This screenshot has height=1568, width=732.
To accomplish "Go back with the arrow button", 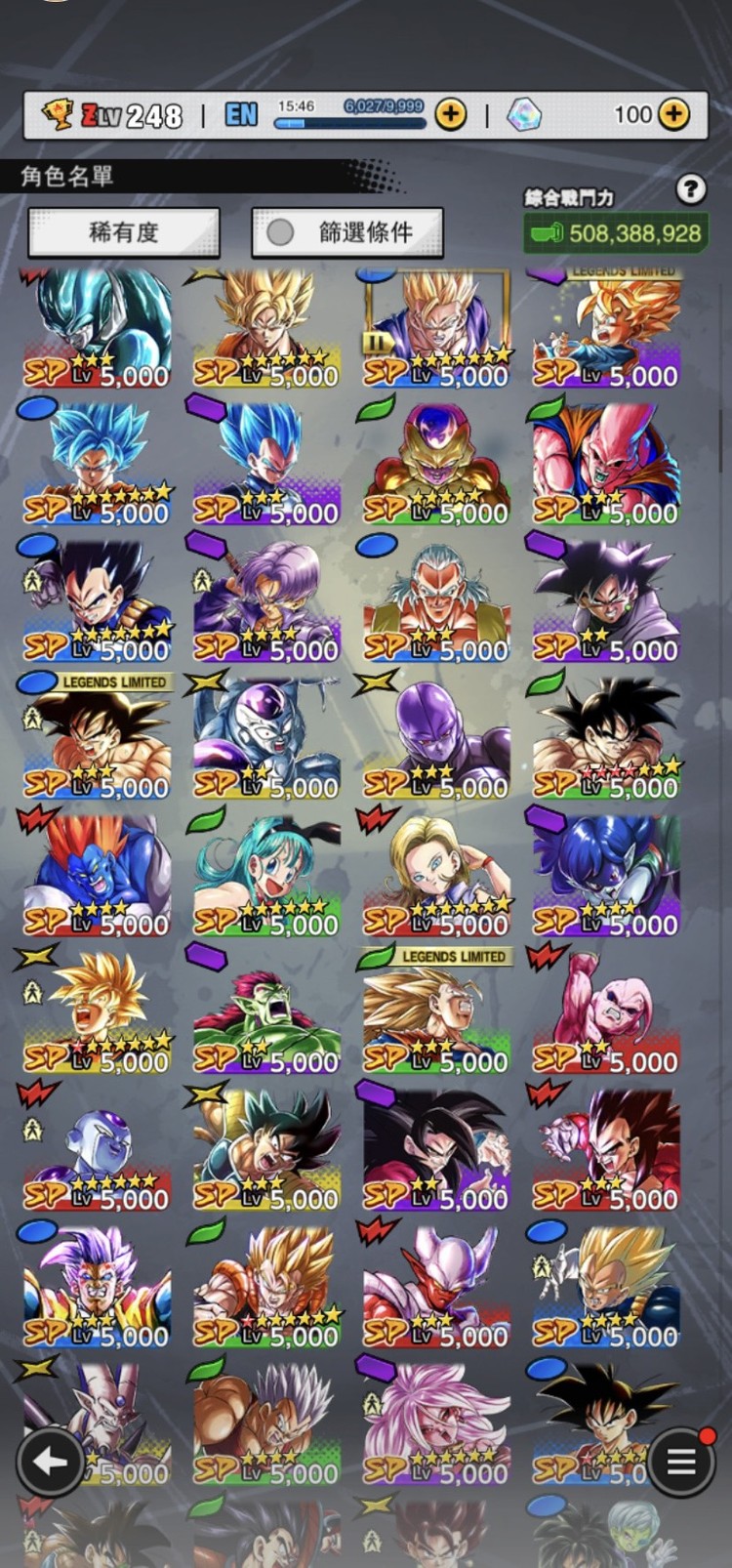I will pos(49,1461).
